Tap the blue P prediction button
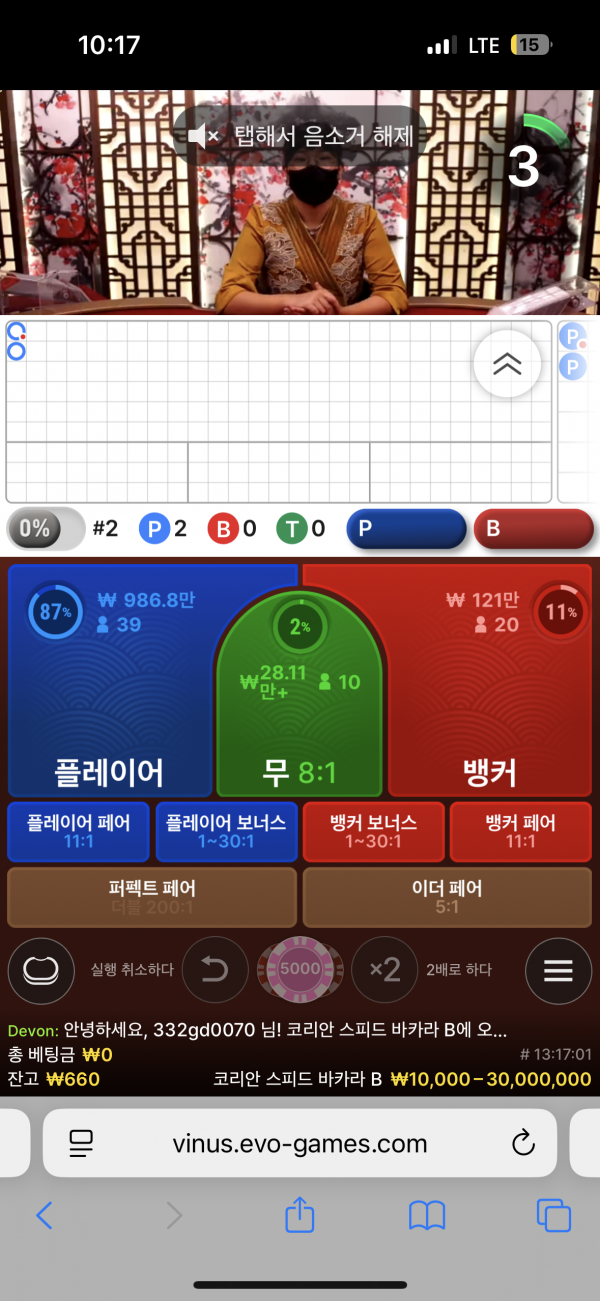Image resolution: width=600 pixels, height=1301 pixels. click(406, 529)
